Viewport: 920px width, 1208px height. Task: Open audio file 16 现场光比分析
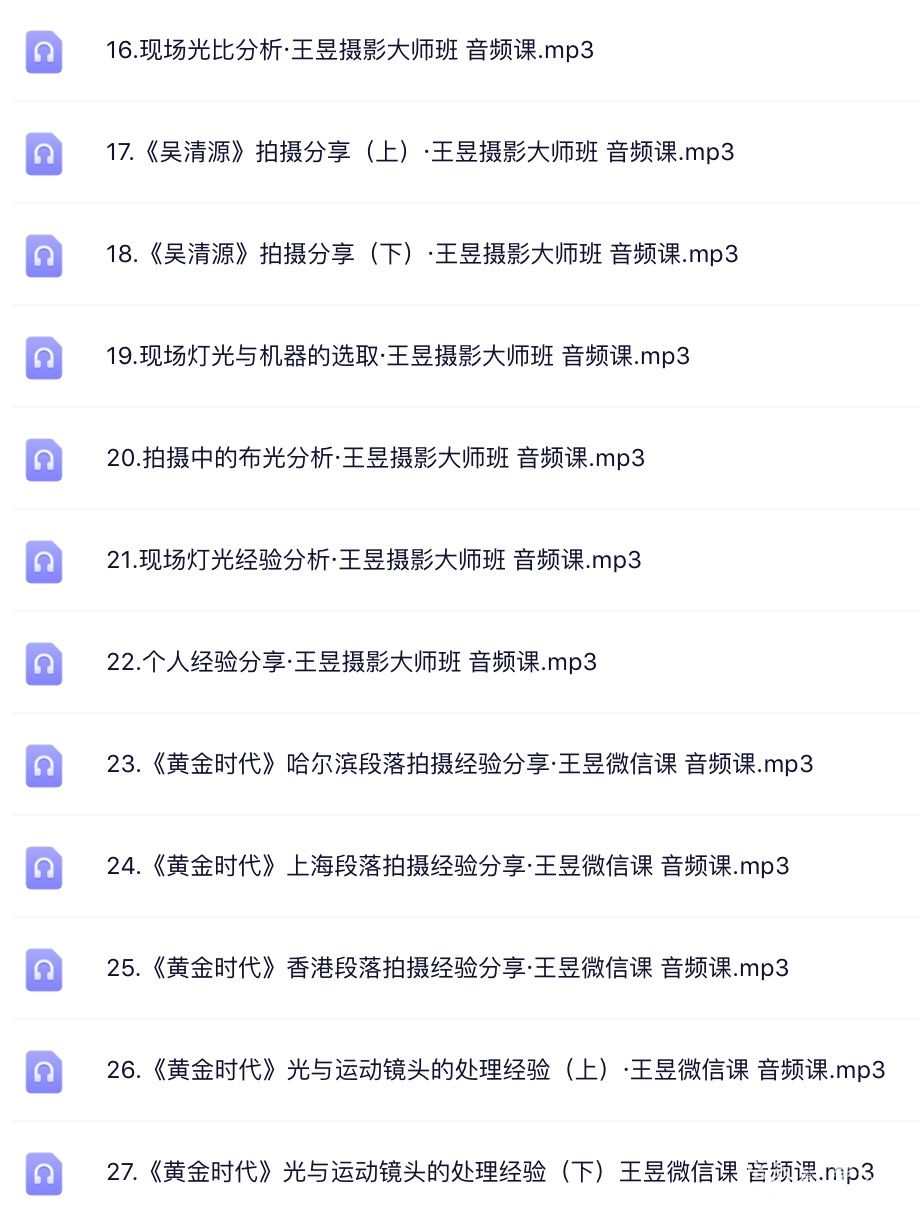[350, 50]
